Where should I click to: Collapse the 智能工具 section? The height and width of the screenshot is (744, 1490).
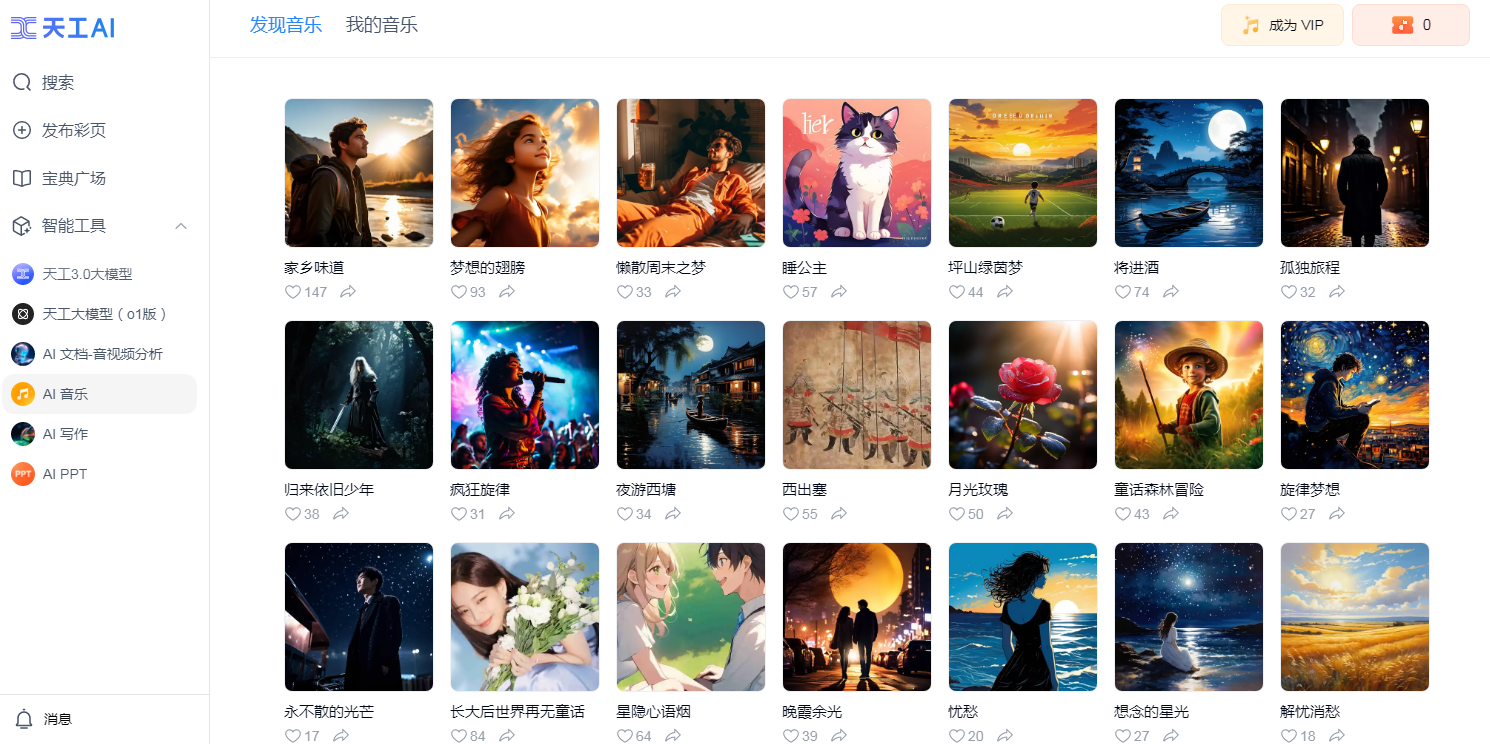(x=181, y=226)
